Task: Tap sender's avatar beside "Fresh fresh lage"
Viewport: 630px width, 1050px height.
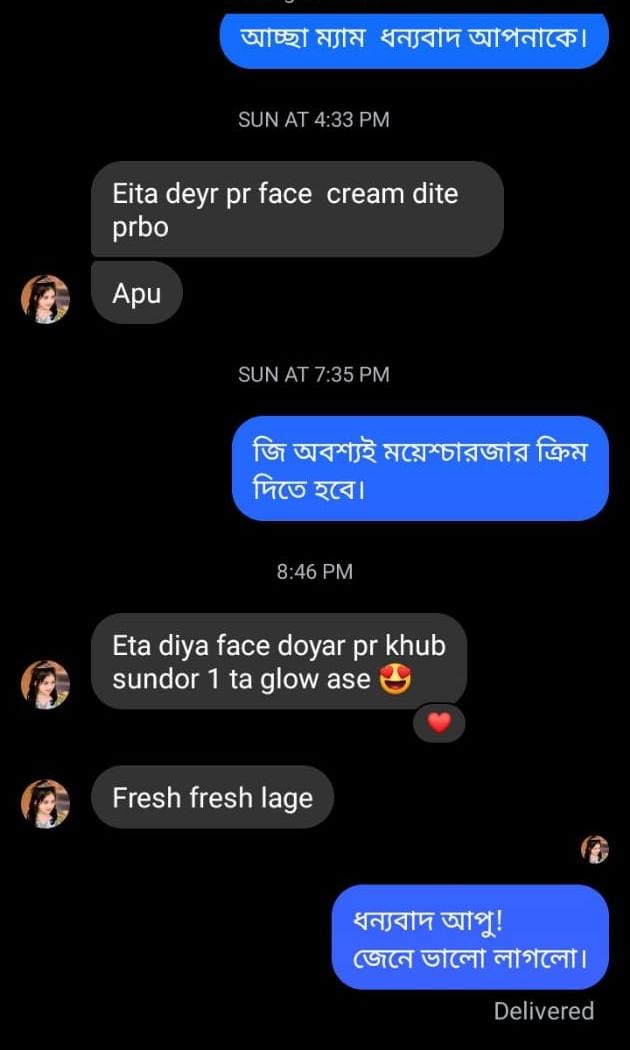Action: click(46, 804)
